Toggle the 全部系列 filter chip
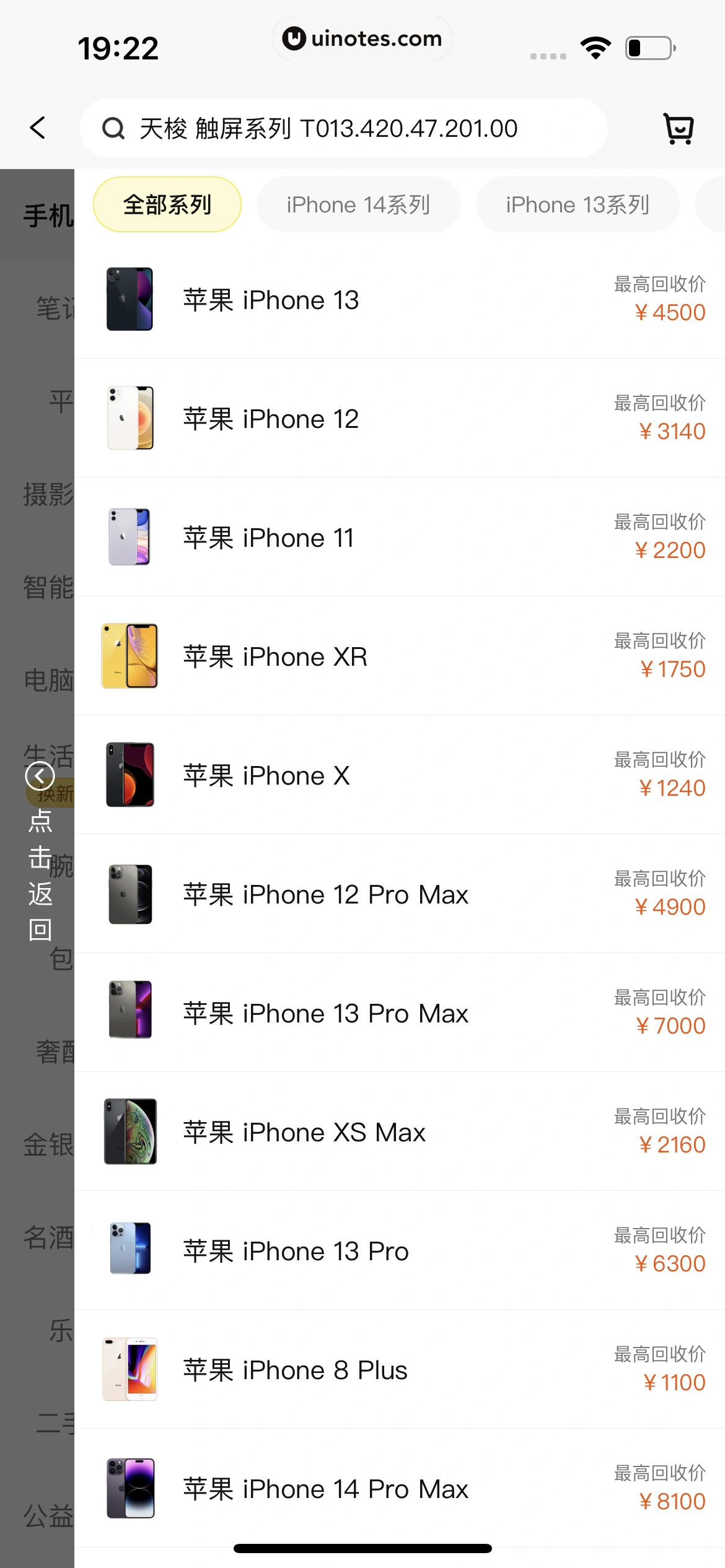This screenshot has height=1568, width=725. (x=167, y=204)
